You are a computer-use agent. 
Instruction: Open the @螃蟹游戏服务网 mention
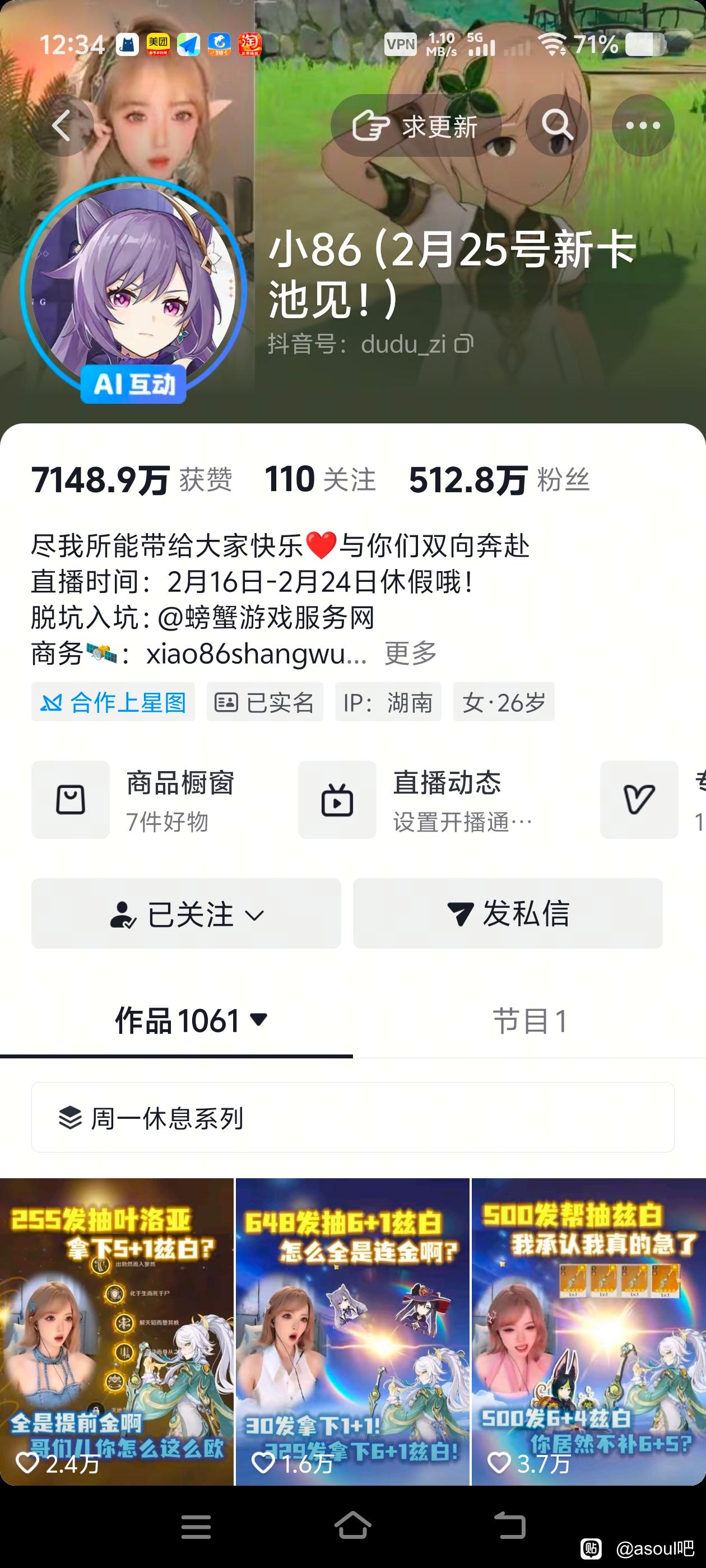tap(266, 617)
